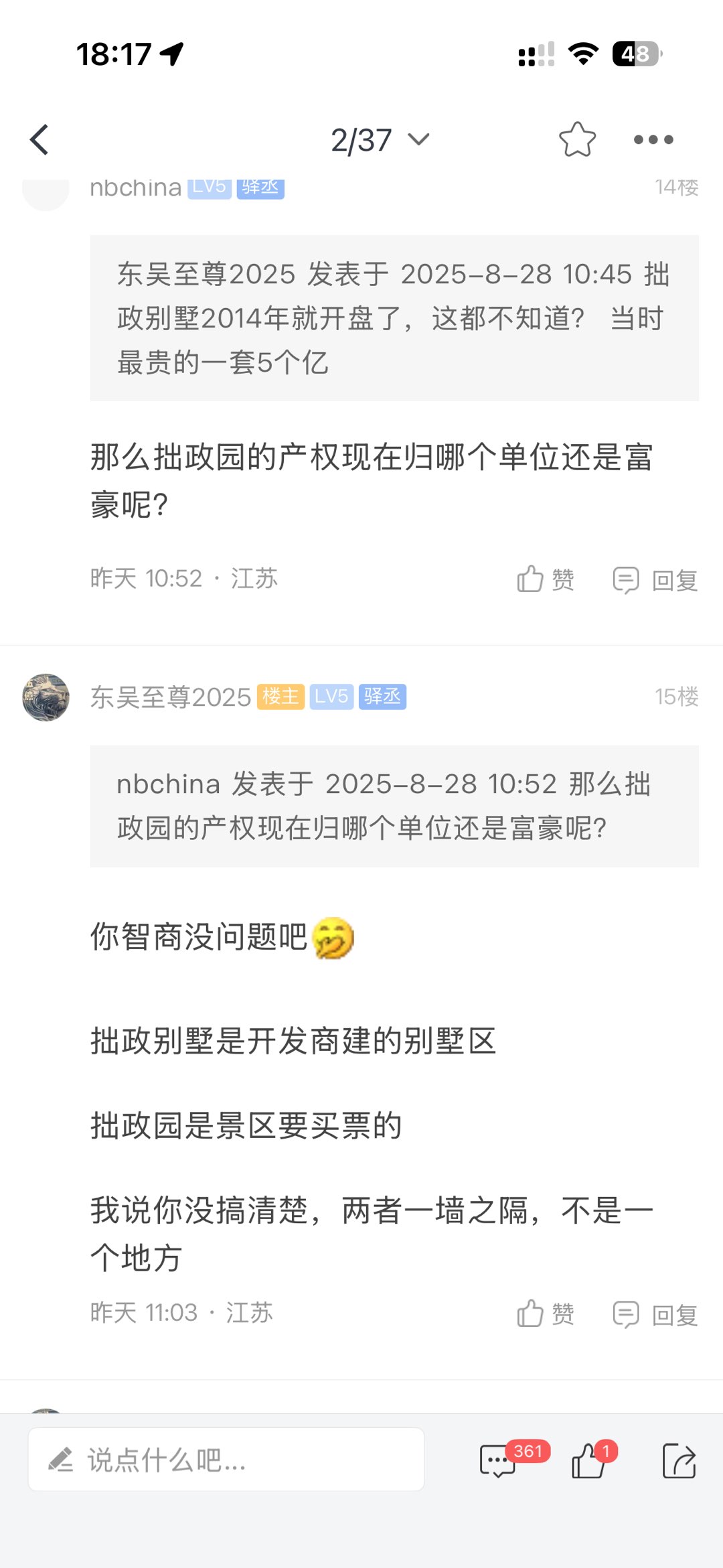723x1568 pixels.
Task: Tap the 说点什么吧 comment input field
Action: point(226,1459)
